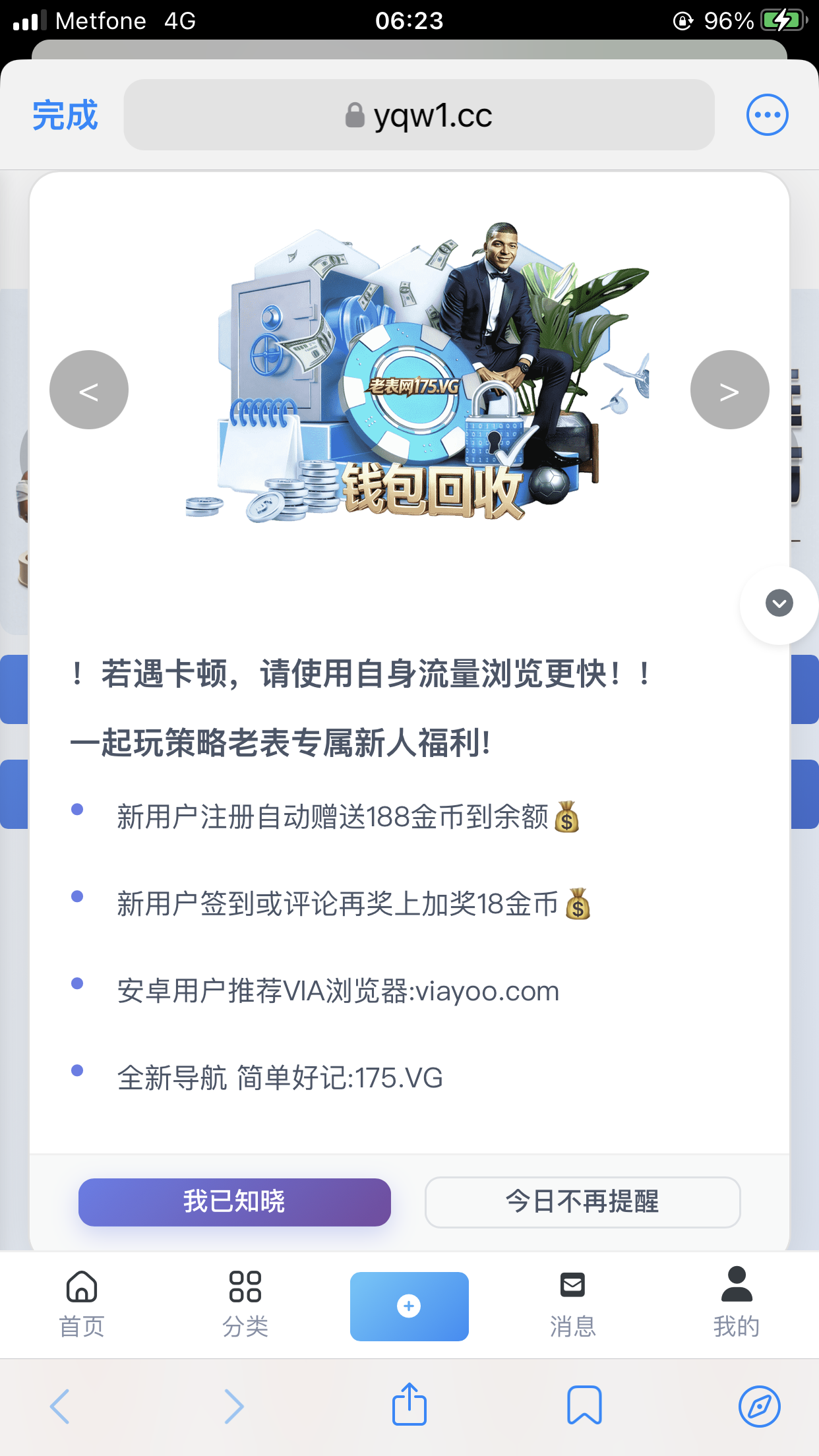Viewport: 819px width, 1456px height.
Task: Tap the round down-chevron floating button
Action: pos(779,603)
